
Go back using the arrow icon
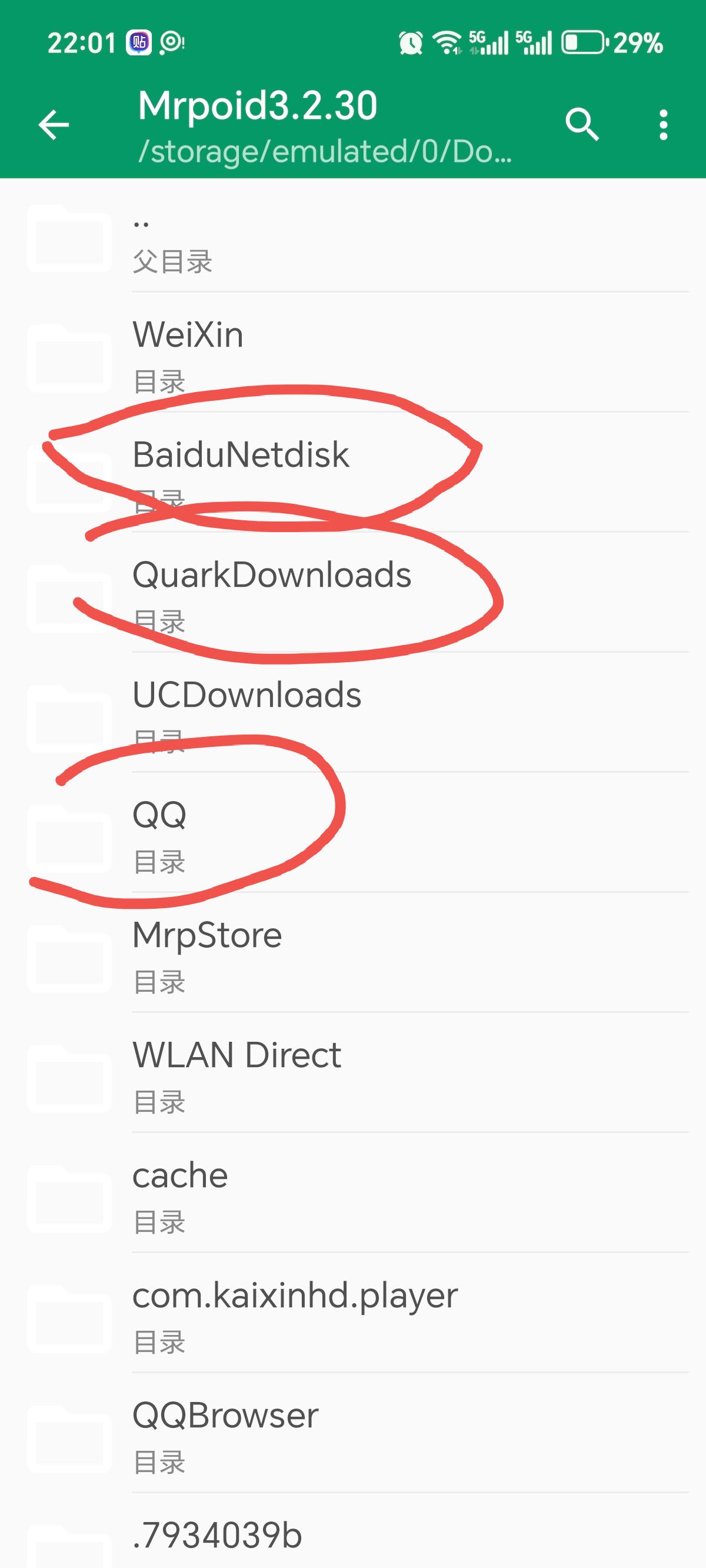54,125
